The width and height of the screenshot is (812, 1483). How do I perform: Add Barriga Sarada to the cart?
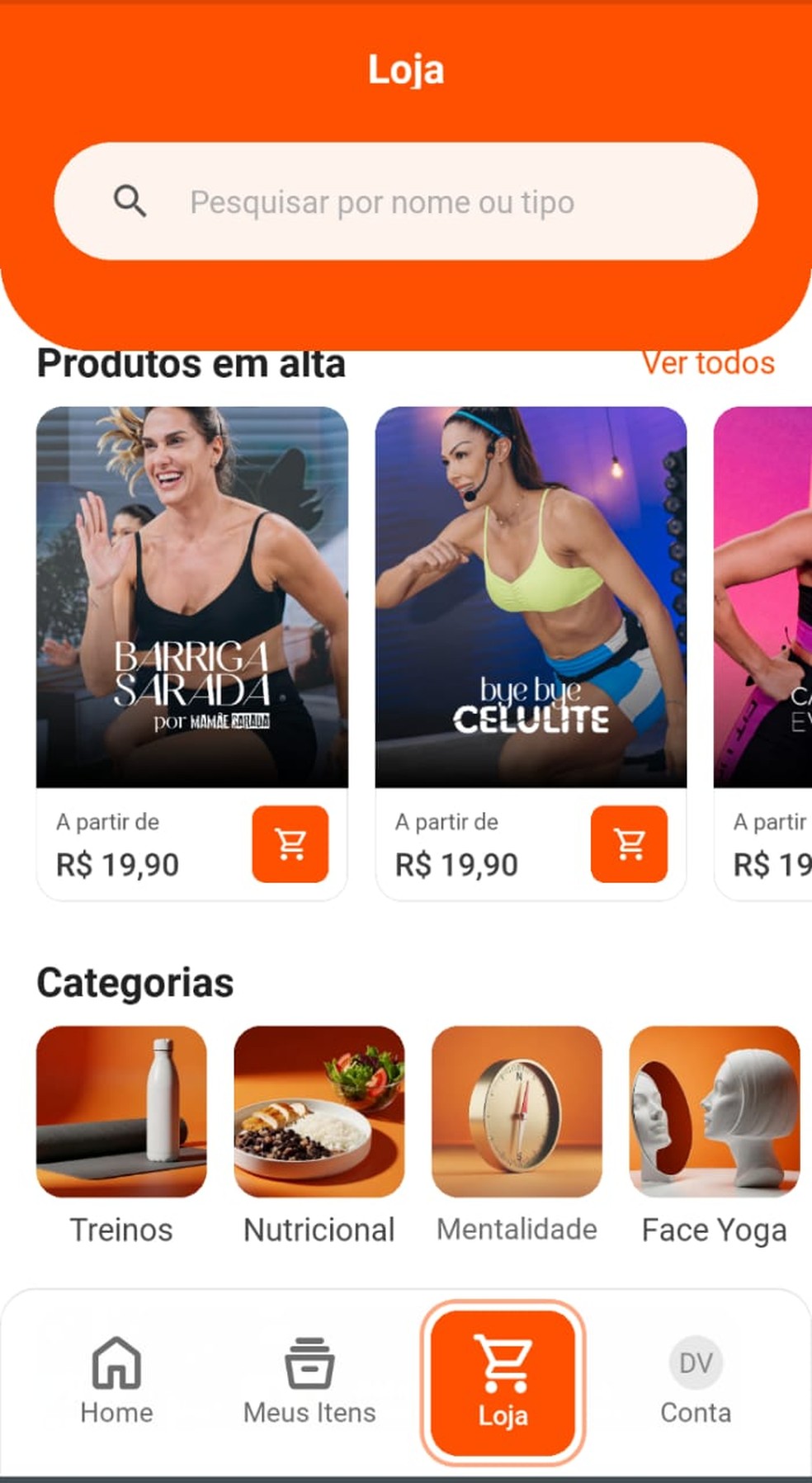290,843
